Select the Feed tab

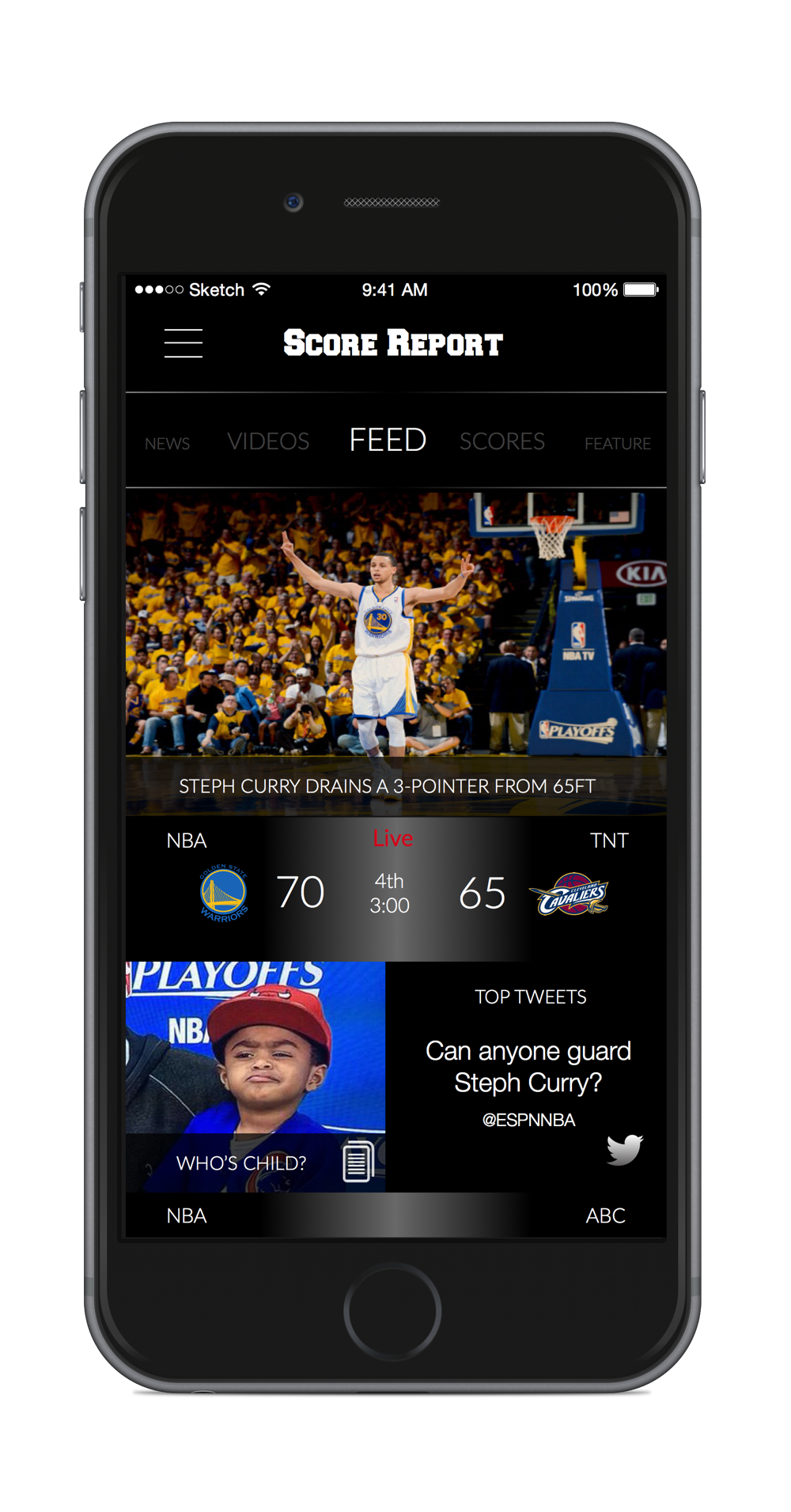(388, 440)
